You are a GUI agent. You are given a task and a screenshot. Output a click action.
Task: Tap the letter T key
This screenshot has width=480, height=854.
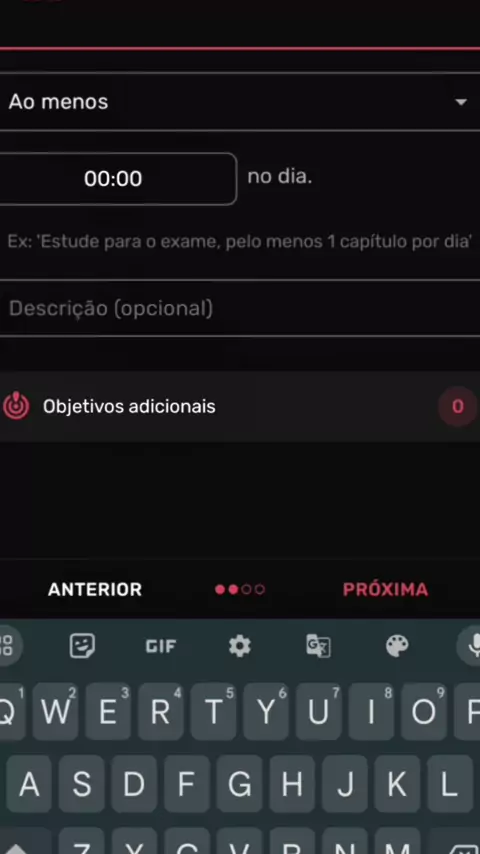click(214, 711)
